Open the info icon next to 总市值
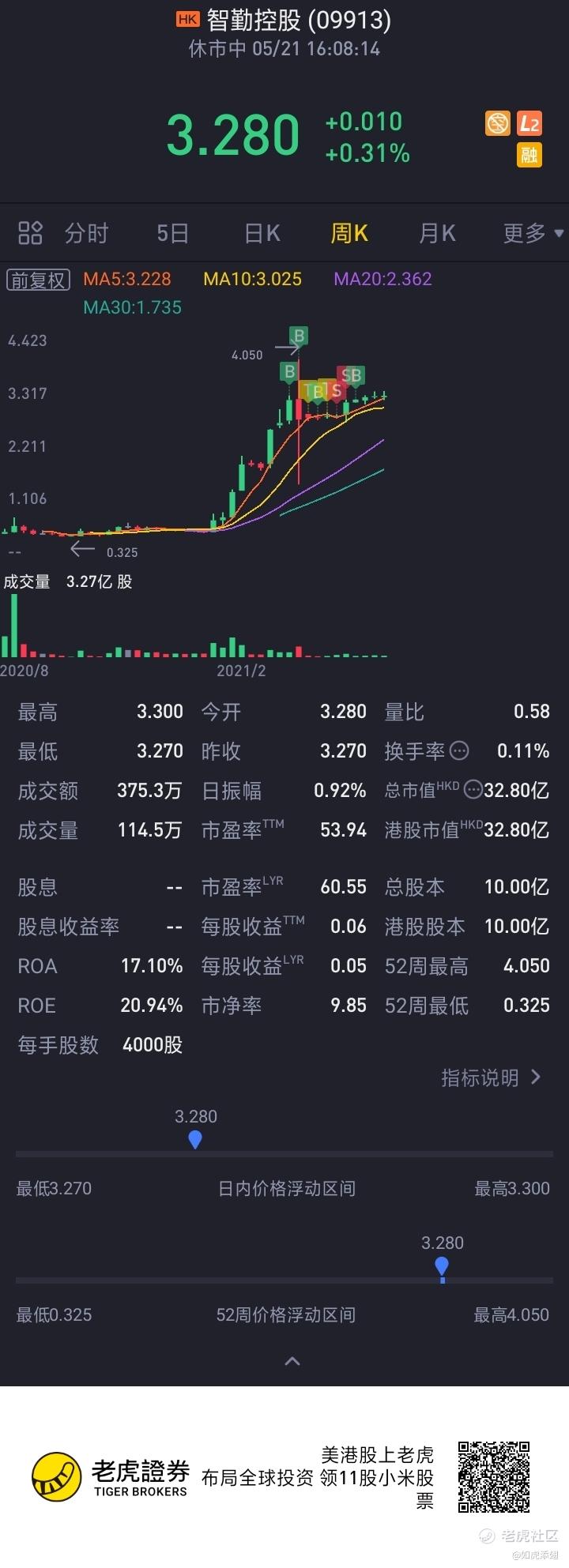The width and height of the screenshot is (569, 1568). 473,789
